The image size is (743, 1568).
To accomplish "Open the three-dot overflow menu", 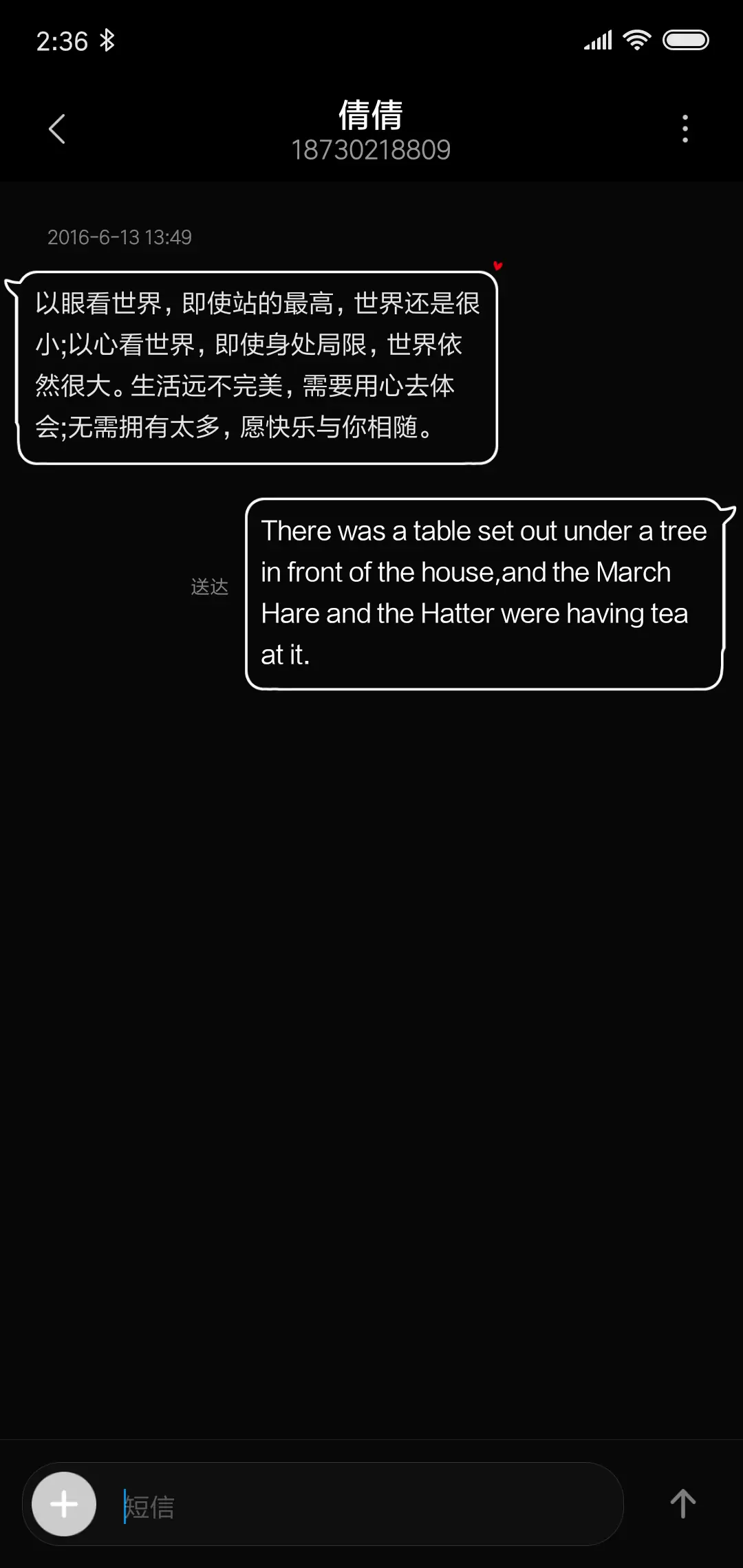I will (x=685, y=129).
